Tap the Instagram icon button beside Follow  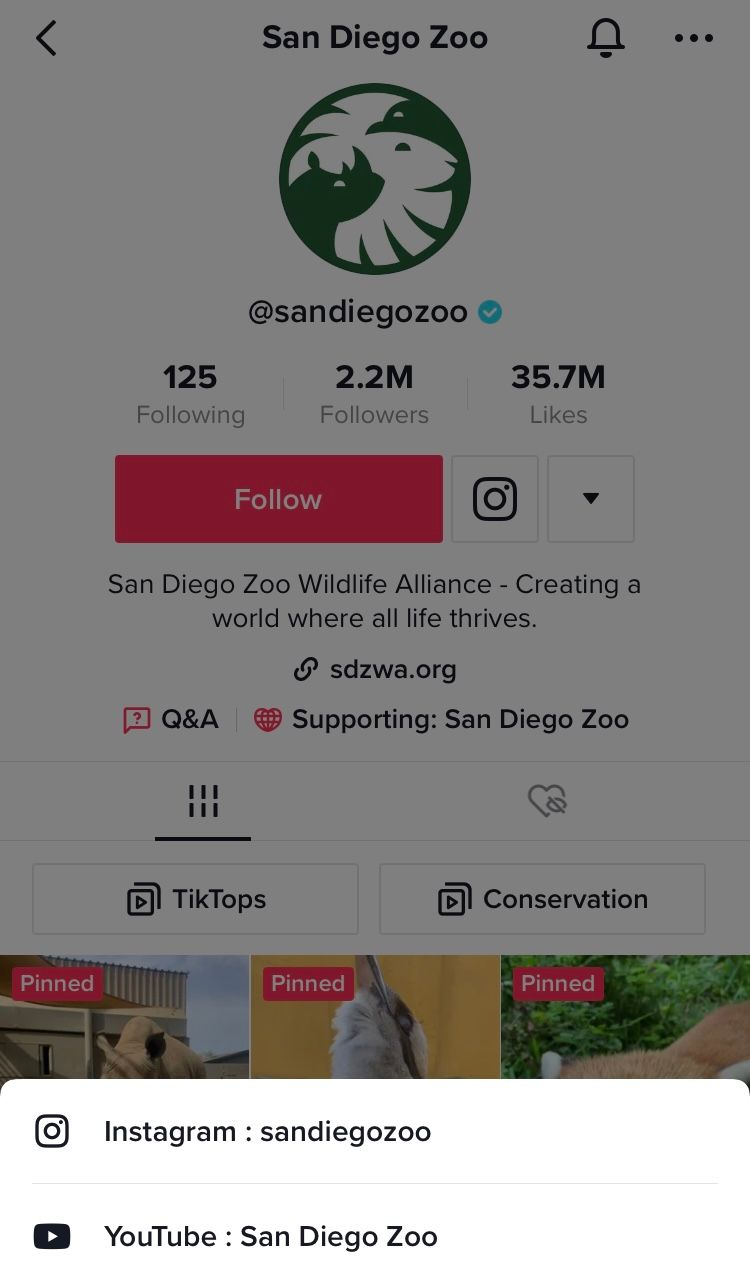(x=495, y=499)
